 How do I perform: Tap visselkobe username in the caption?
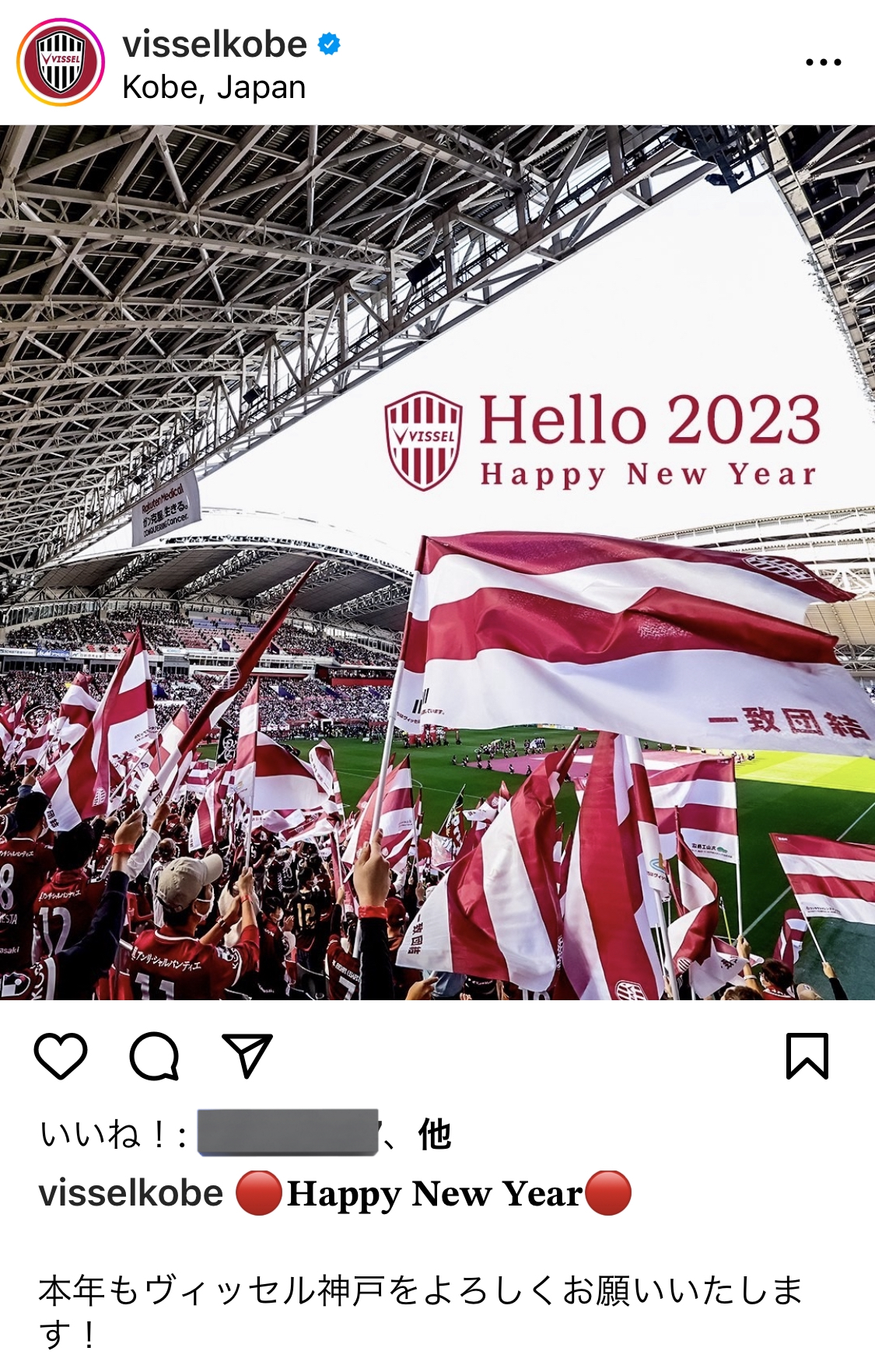click(x=131, y=1193)
